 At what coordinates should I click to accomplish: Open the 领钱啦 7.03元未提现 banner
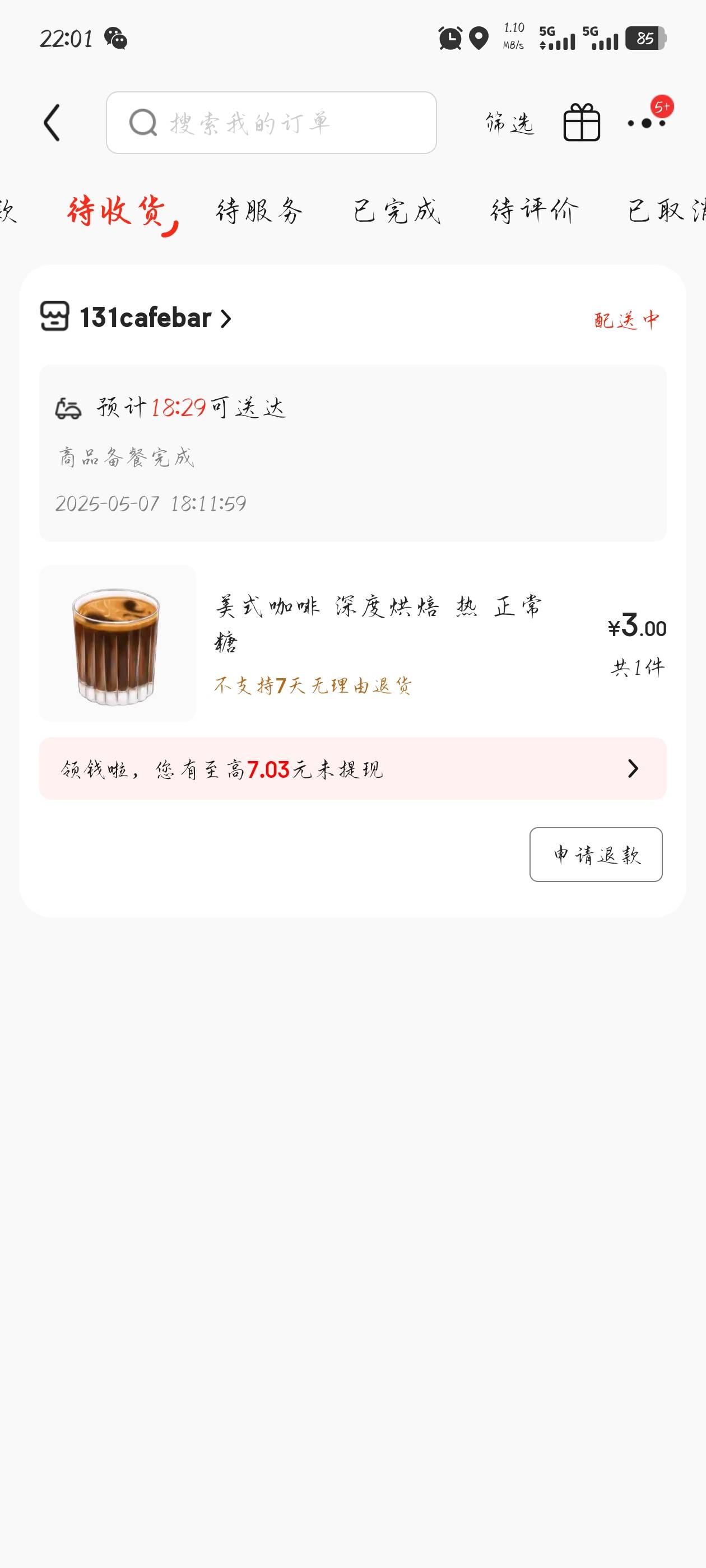352,769
